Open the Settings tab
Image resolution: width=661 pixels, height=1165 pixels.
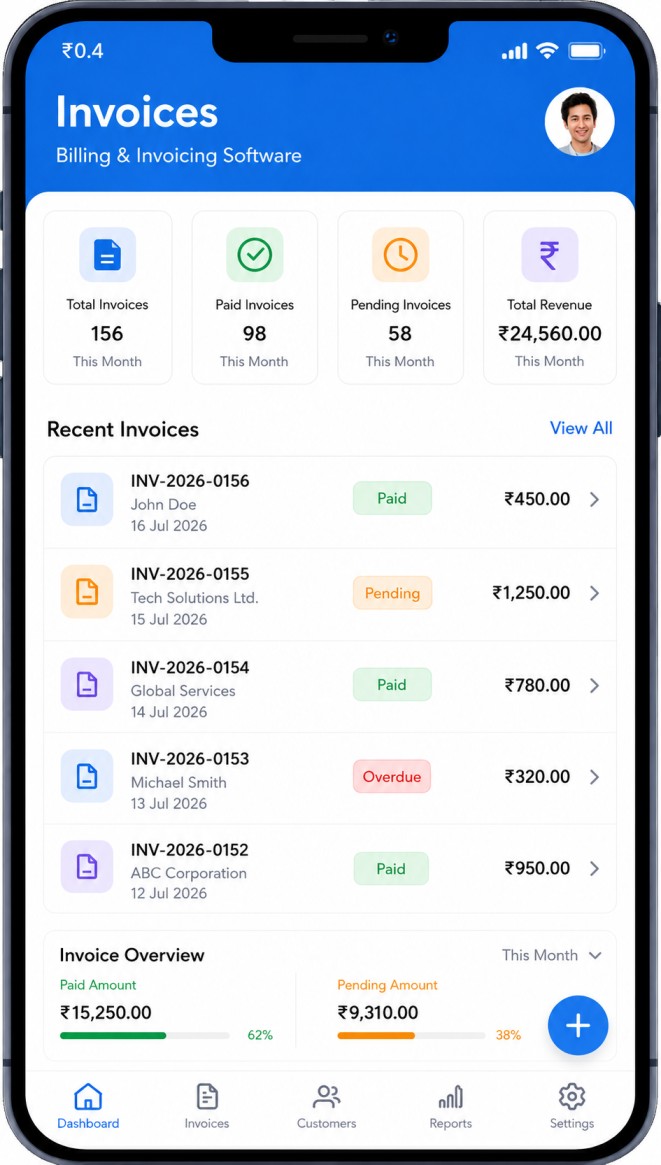571,1106
